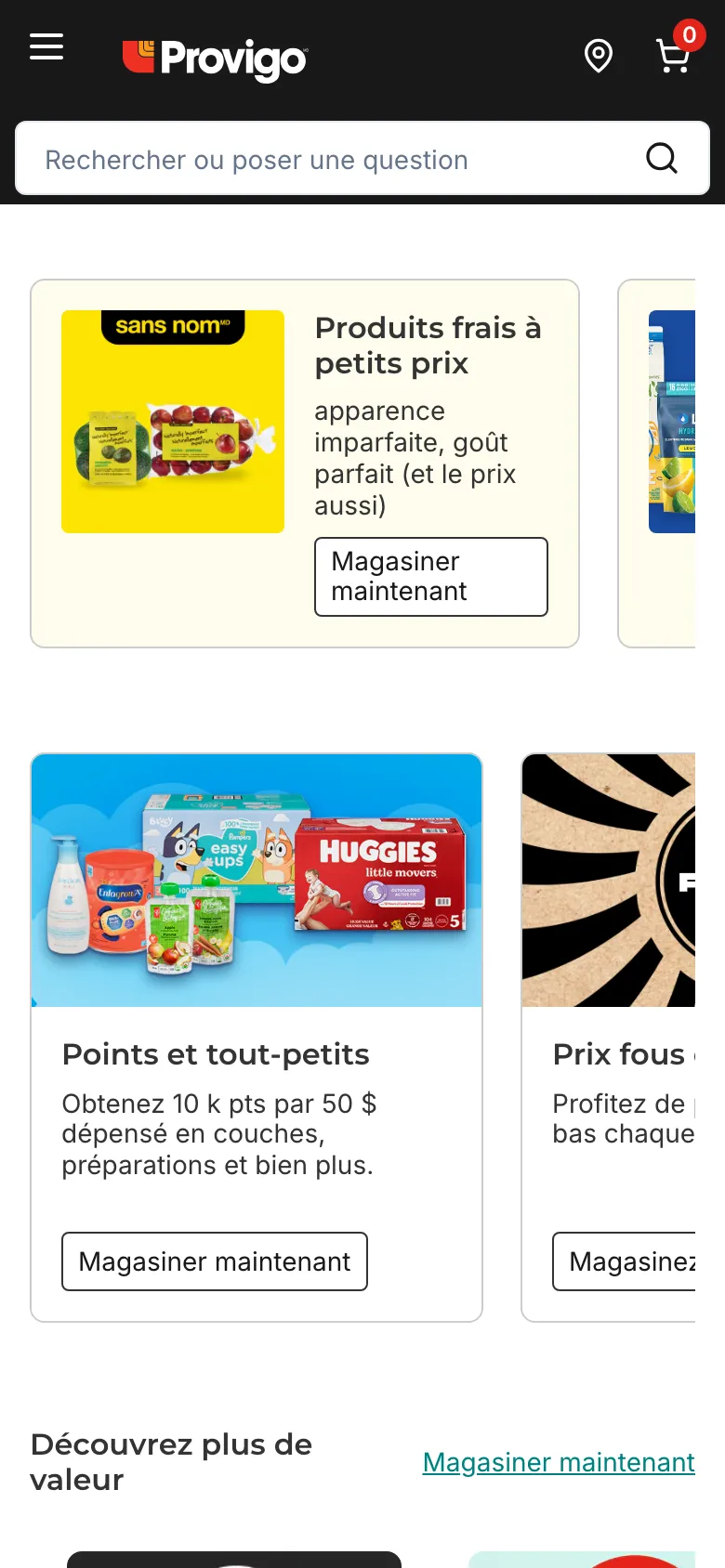The image size is (725, 1568).
Task: Click the 'Produits frais à petits prix' heading
Action: pyautogui.click(x=428, y=346)
